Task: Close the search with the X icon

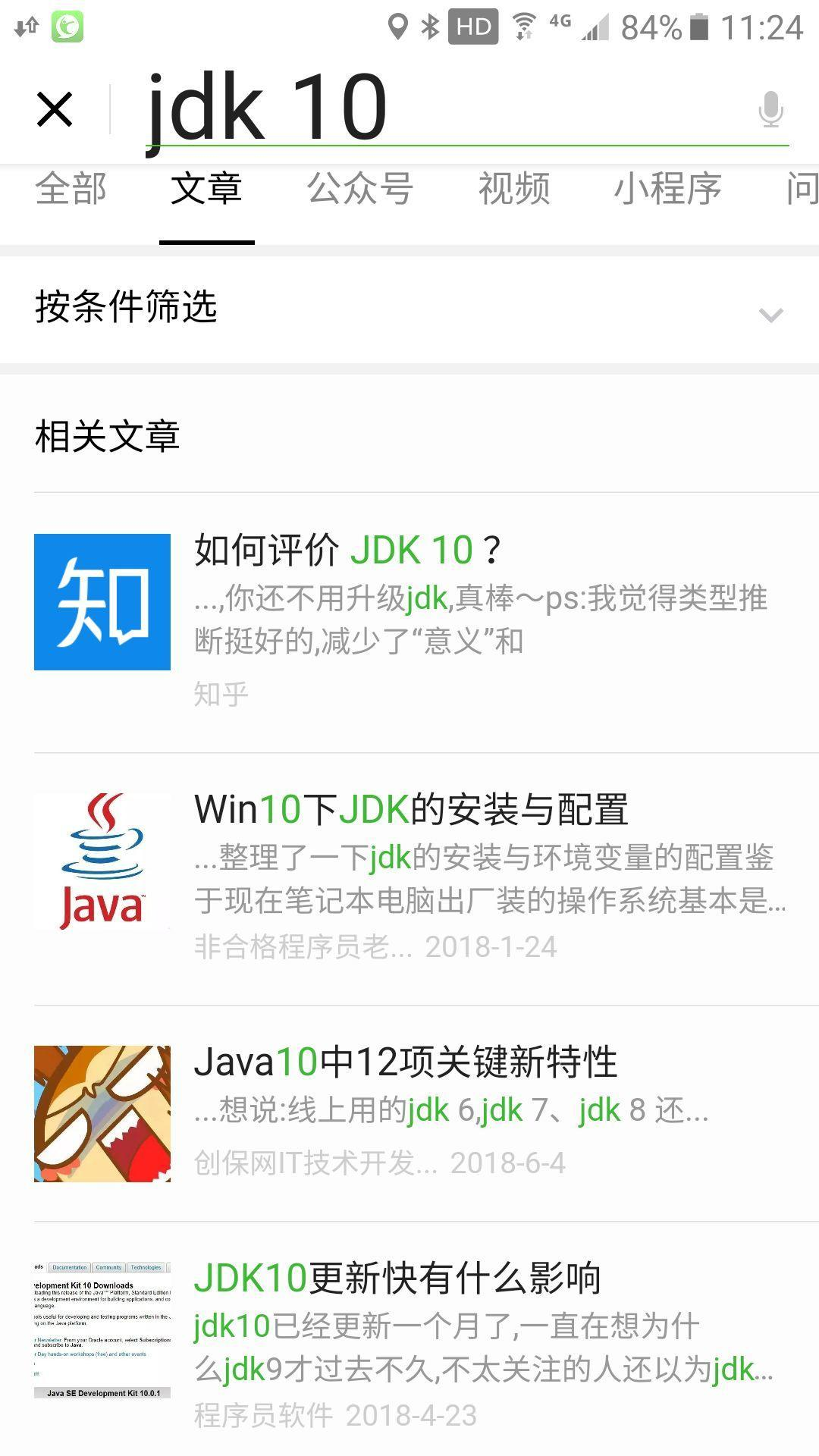Action: 55,109
